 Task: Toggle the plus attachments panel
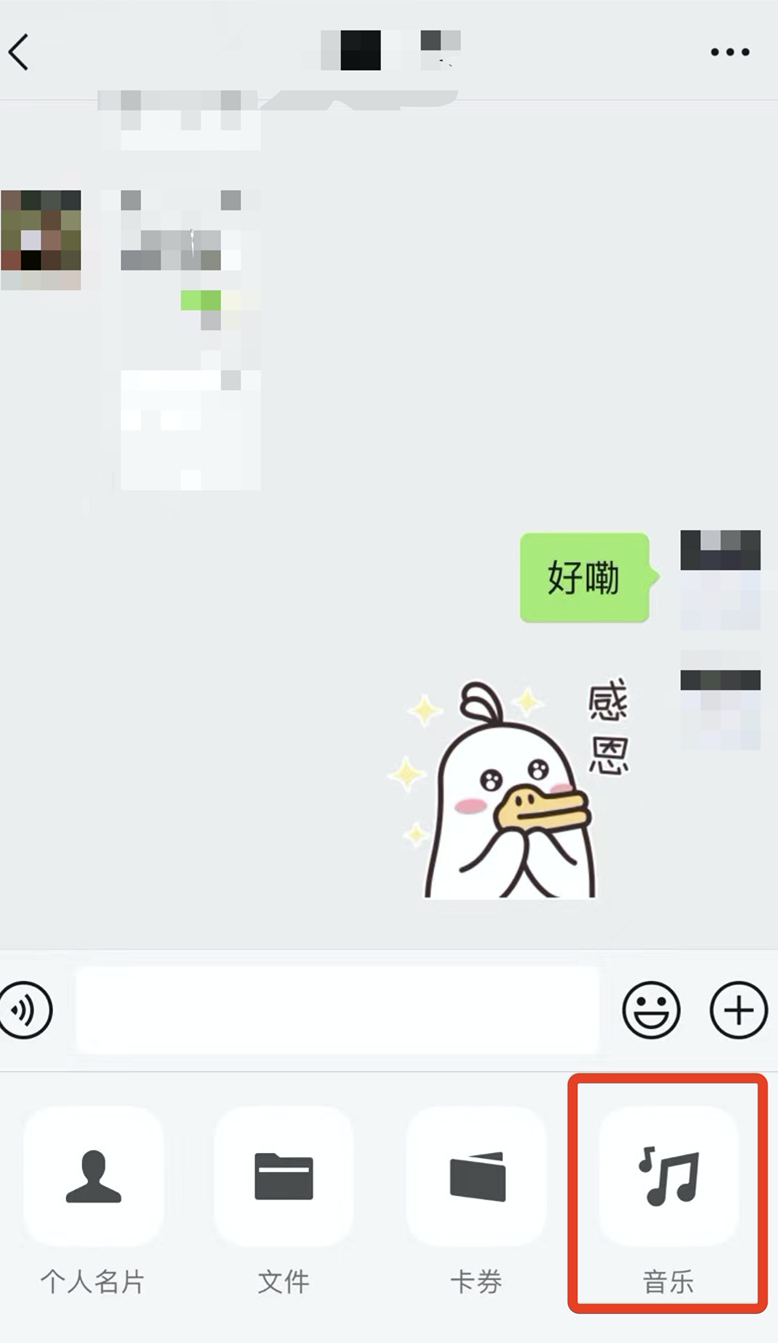pyautogui.click(x=738, y=1010)
